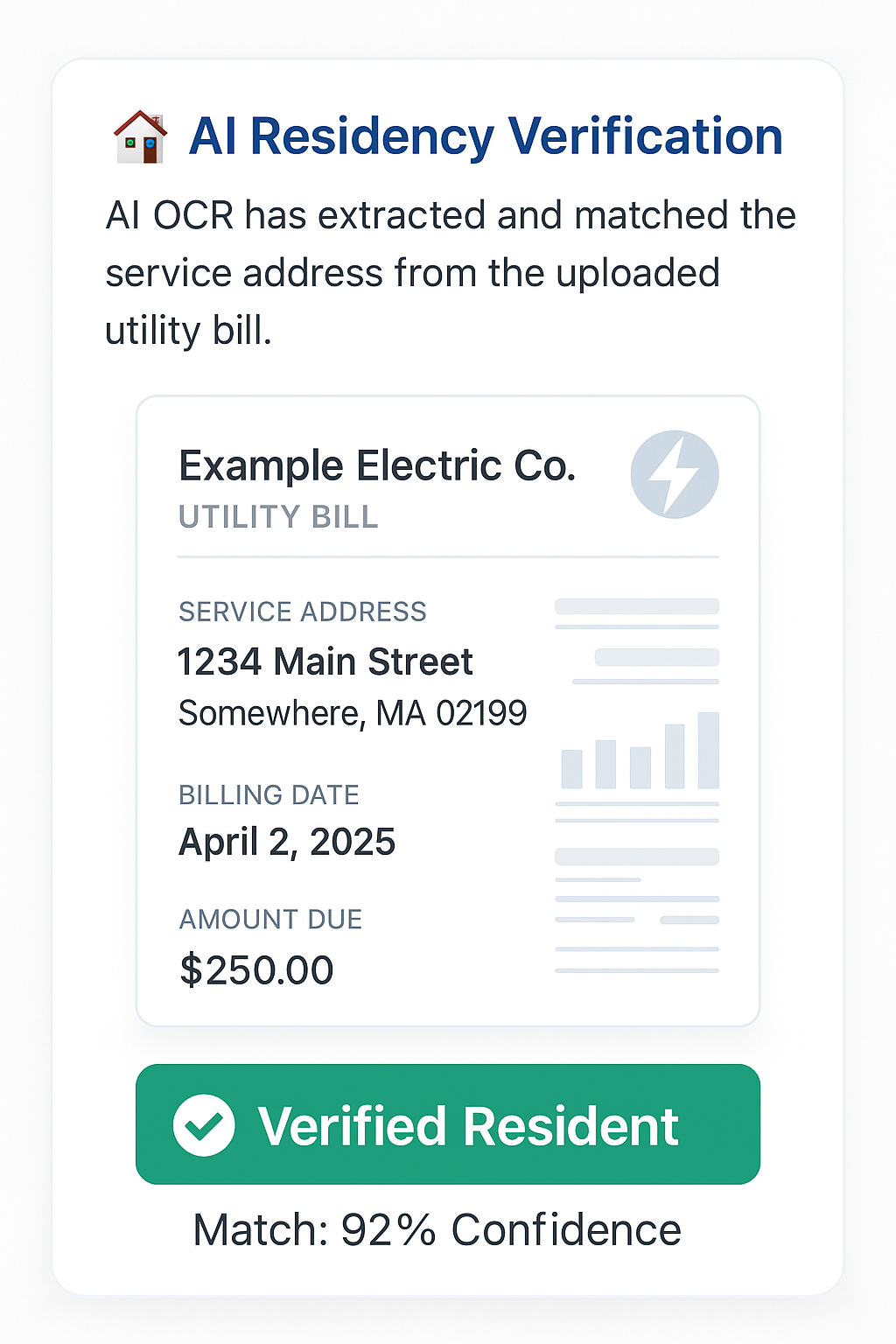Screen dimensions: 896x1344
Task: Open the Utility Bill tab label
Action: [x=278, y=516]
